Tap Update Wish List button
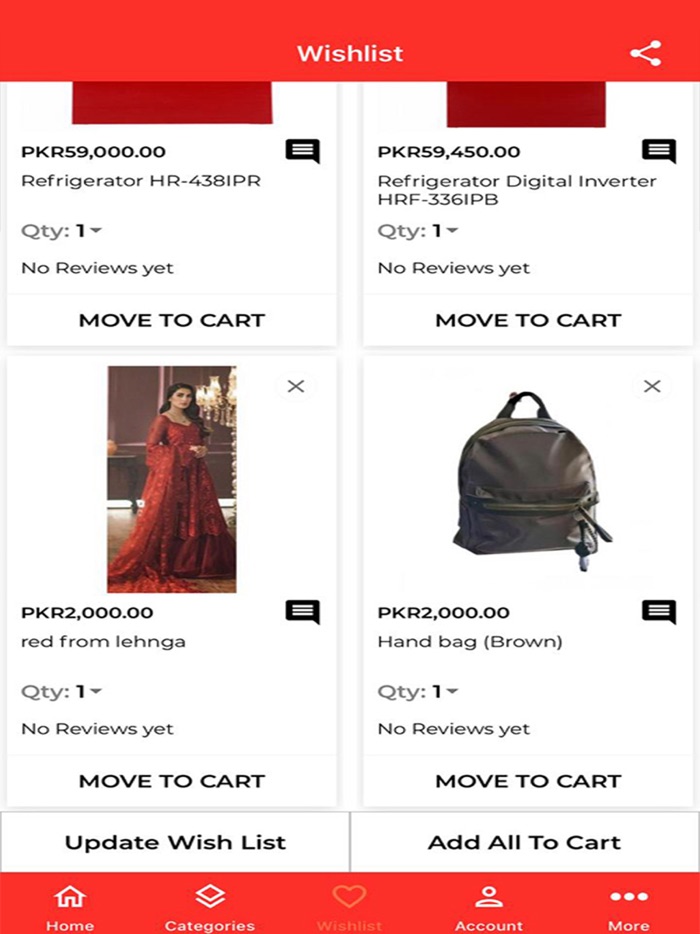Image resolution: width=700 pixels, height=934 pixels. 175,842
